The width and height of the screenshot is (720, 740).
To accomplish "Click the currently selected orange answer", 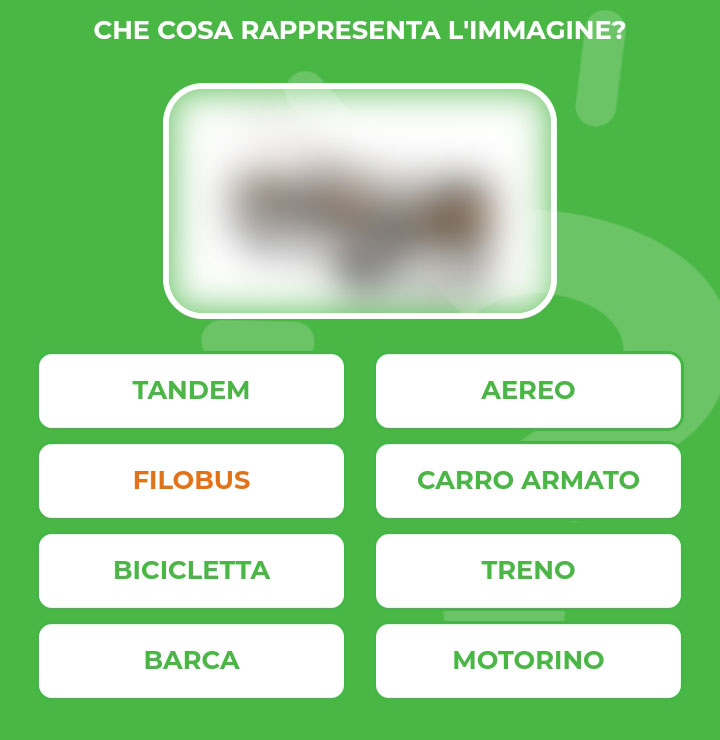I will (191, 481).
